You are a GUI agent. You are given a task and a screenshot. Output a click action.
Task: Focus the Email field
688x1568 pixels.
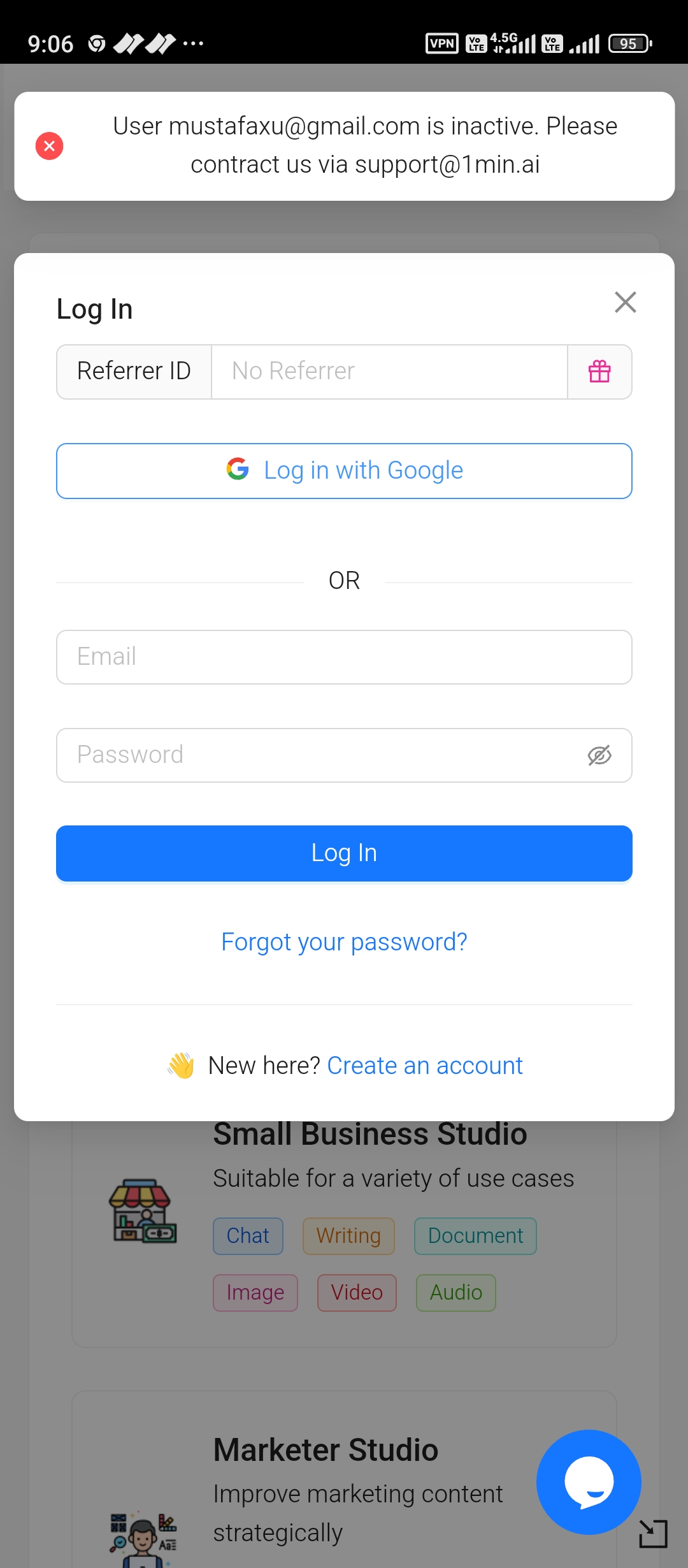(344, 657)
